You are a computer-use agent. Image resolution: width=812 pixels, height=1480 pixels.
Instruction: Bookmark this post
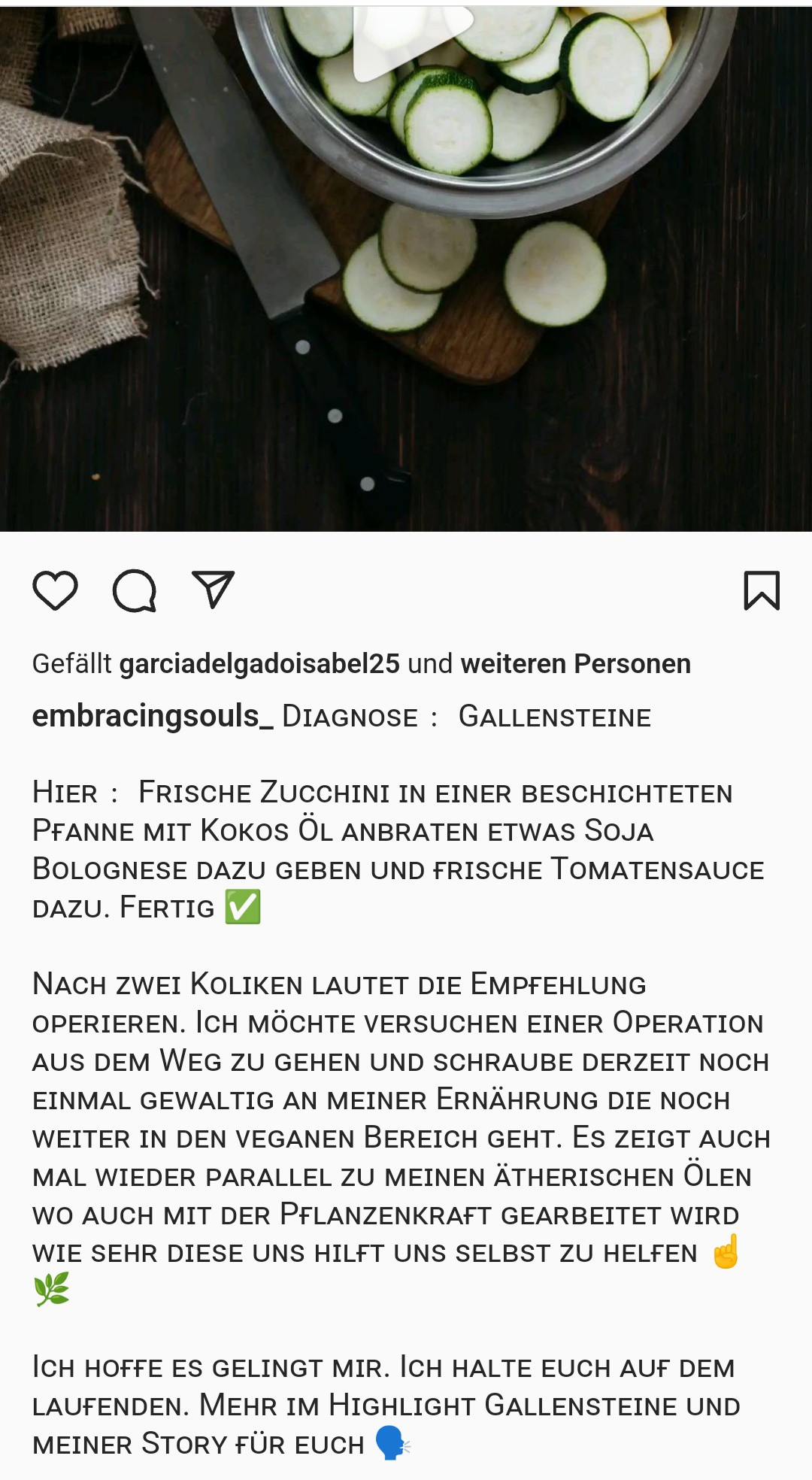click(x=762, y=590)
